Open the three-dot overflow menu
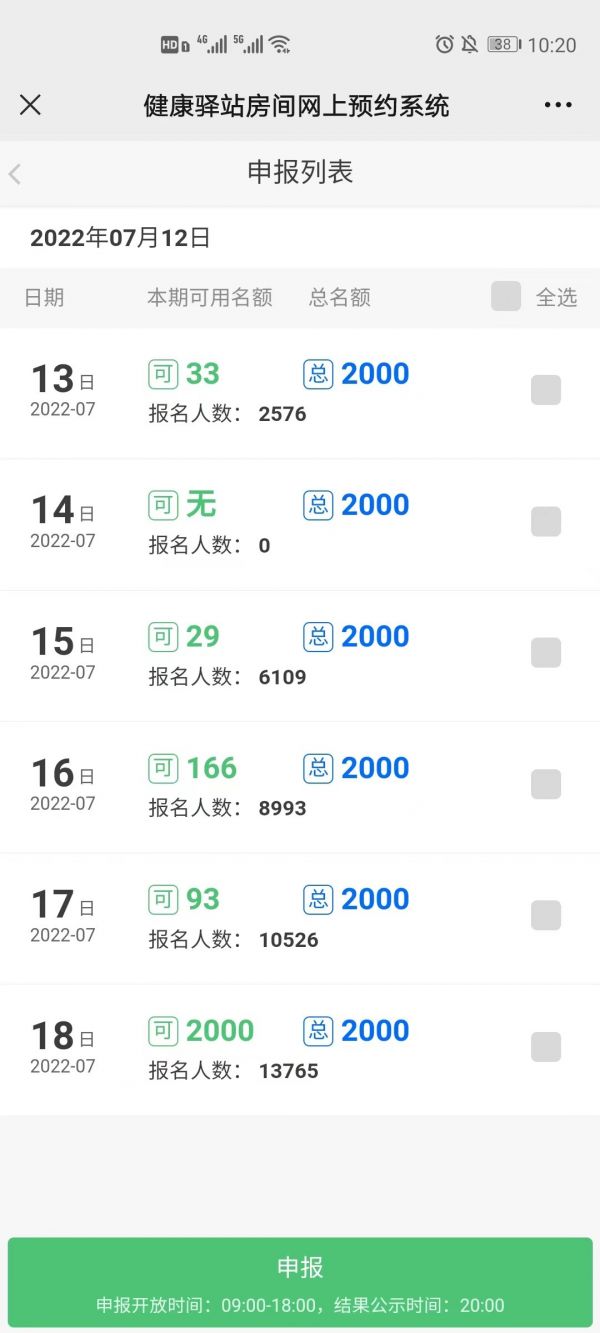 click(558, 105)
